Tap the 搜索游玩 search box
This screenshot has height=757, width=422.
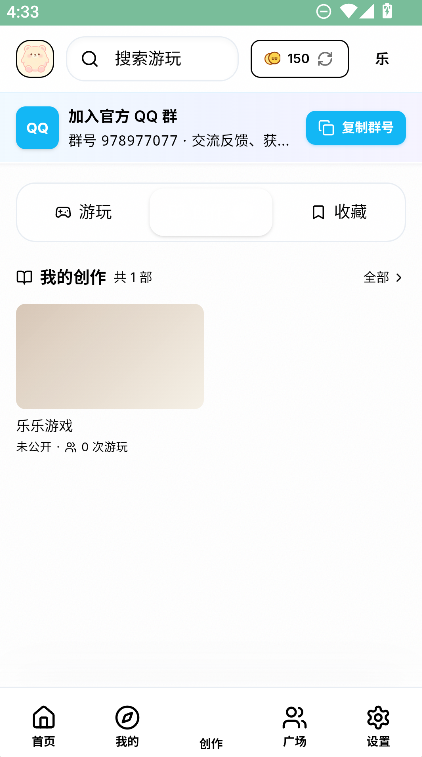pos(153,59)
